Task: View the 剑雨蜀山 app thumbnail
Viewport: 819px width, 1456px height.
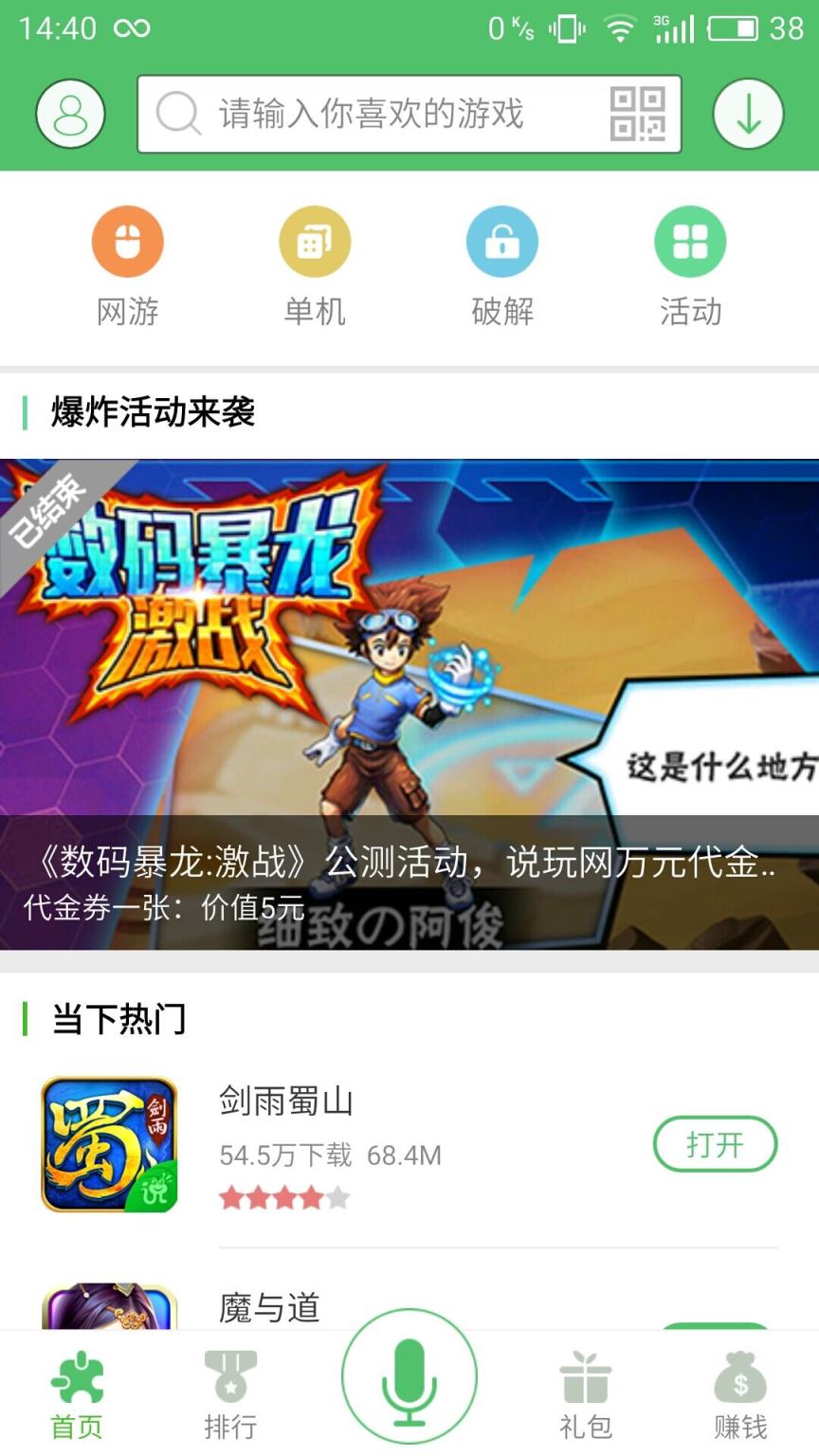Action: (107, 1144)
